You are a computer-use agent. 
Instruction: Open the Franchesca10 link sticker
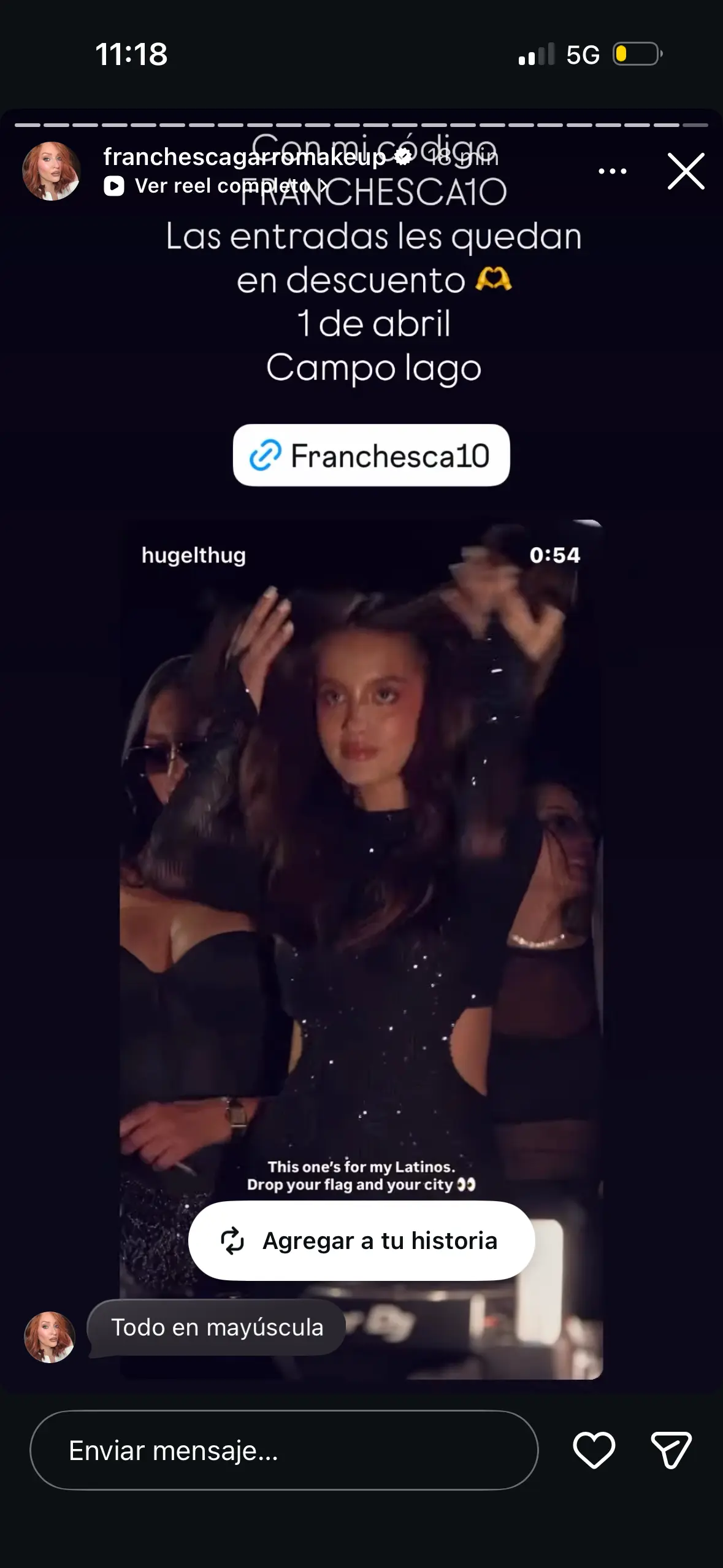click(x=371, y=456)
